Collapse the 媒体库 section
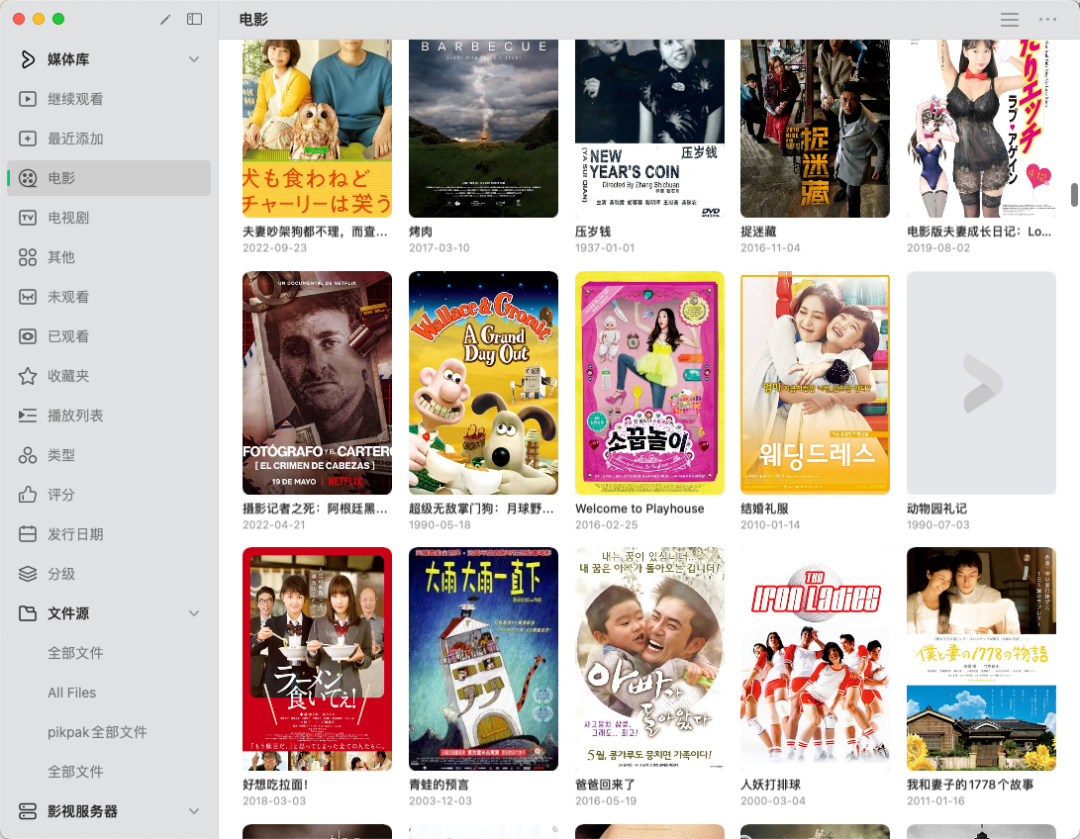The height and width of the screenshot is (839, 1080). 194,60
